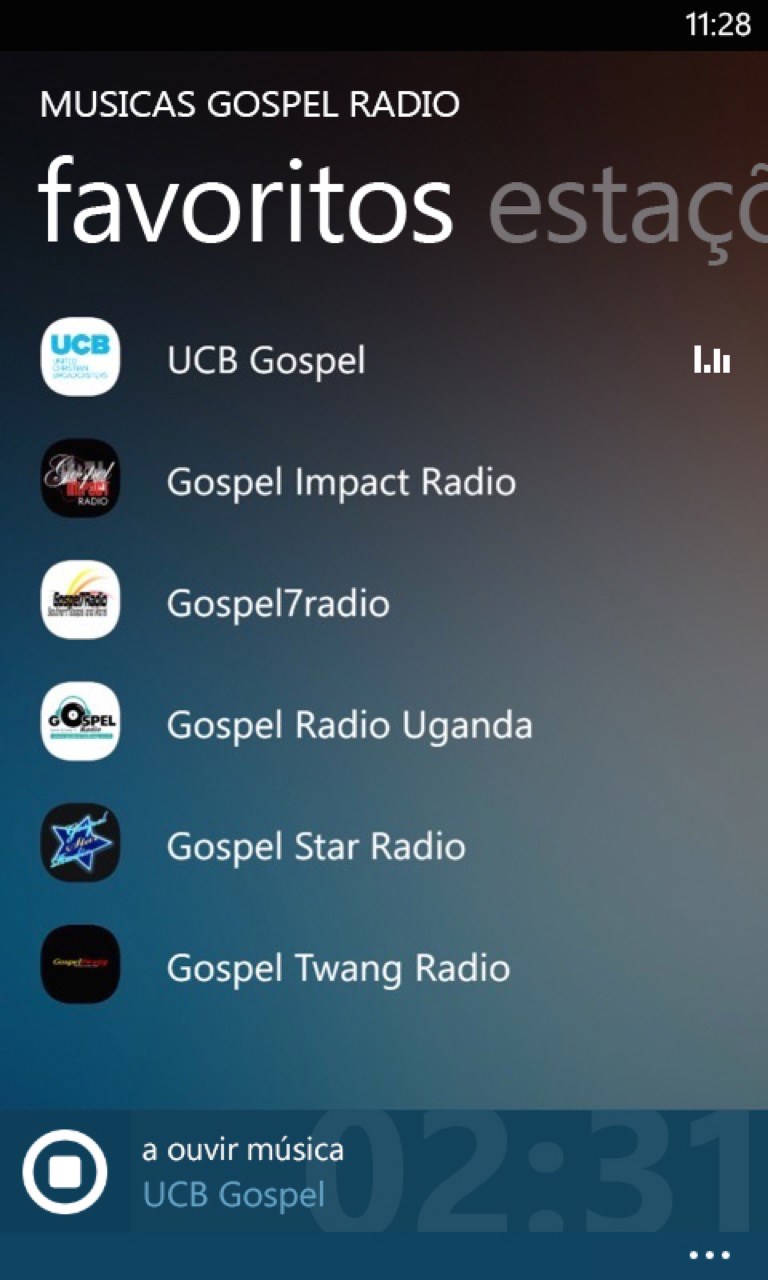
Task: Select the Gospel Radio Uganda logo
Action: tap(80, 722)
